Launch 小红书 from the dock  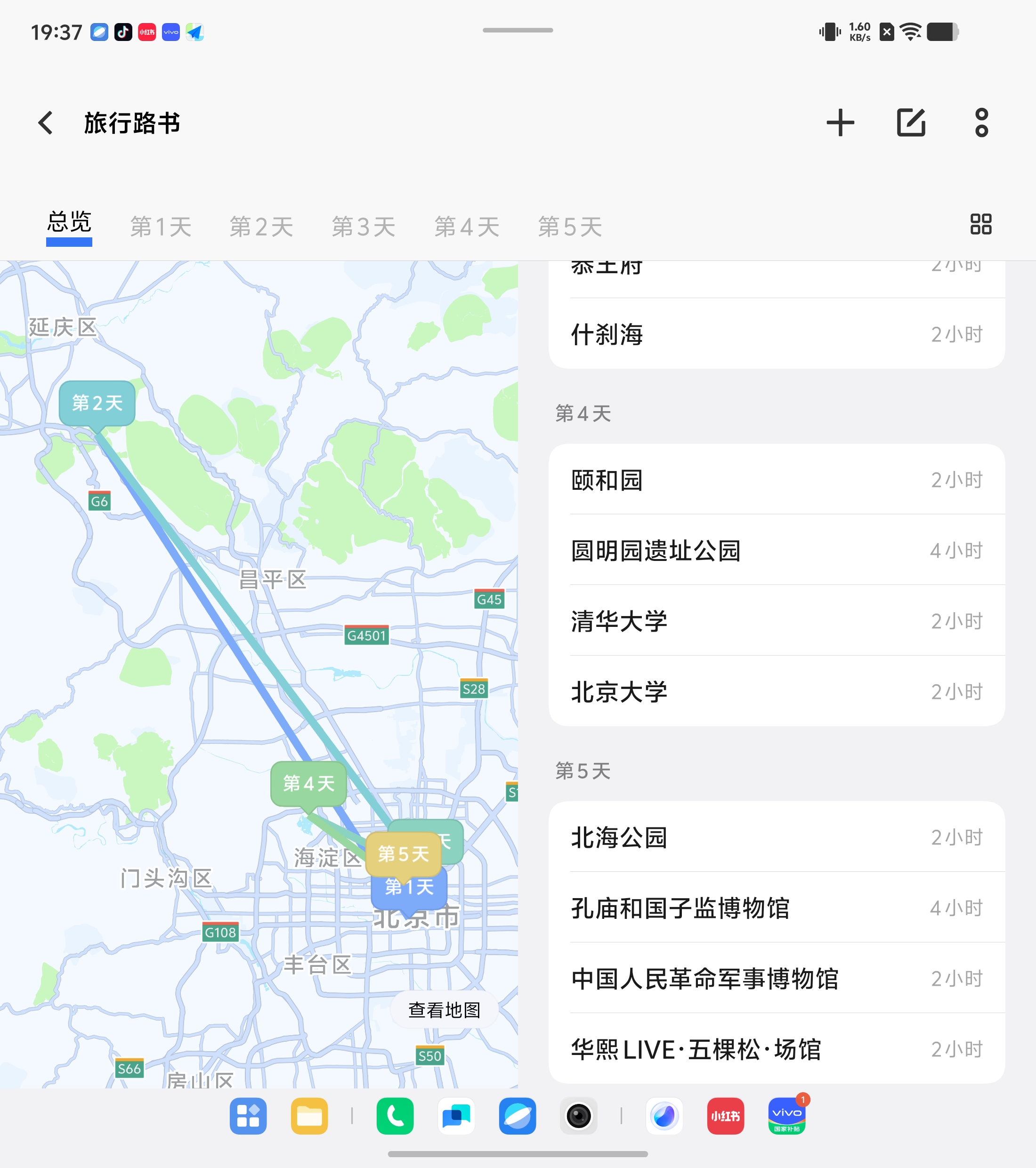click(x=725, y=1115)
